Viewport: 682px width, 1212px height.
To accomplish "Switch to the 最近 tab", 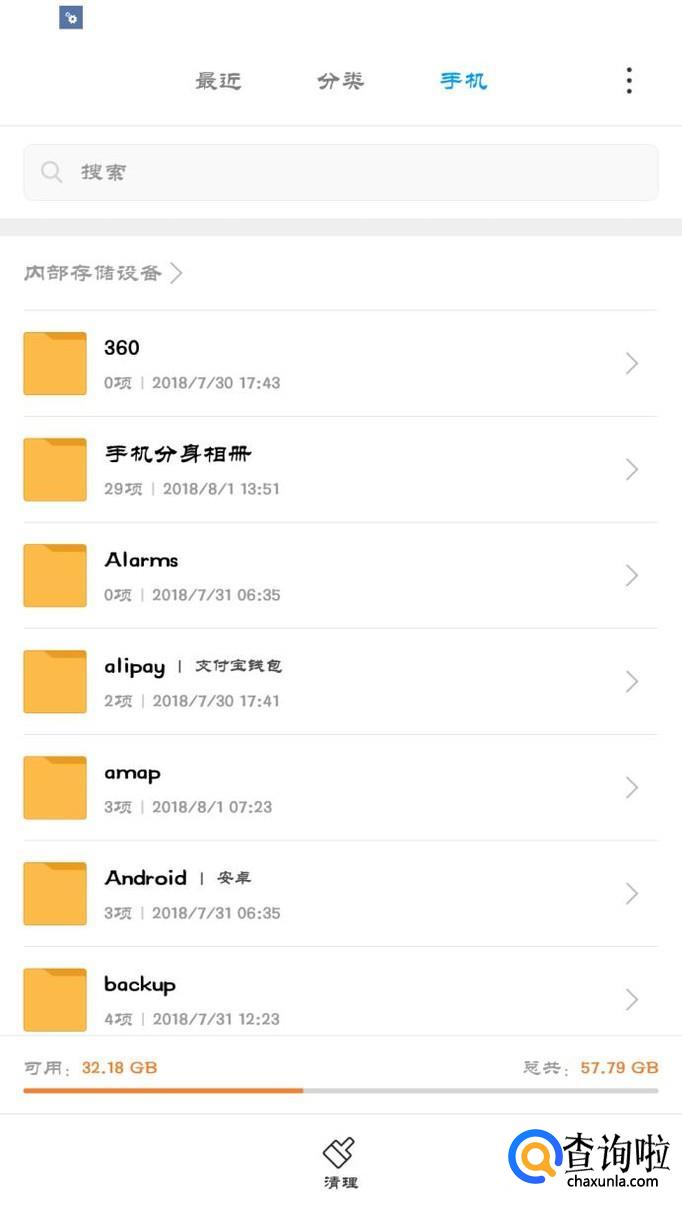I will (x=218, y=81).
